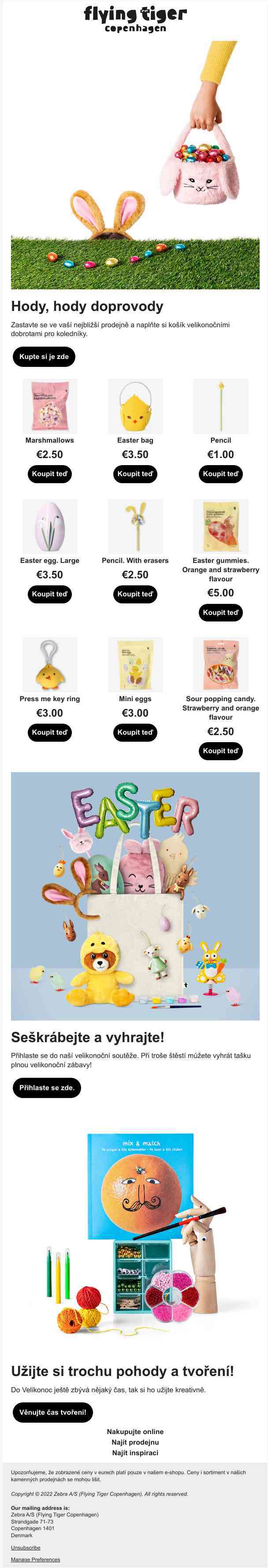The image size is (268, 1568).
Task: Follow the Najít inspiraci link
Action: pos(135,1452)
